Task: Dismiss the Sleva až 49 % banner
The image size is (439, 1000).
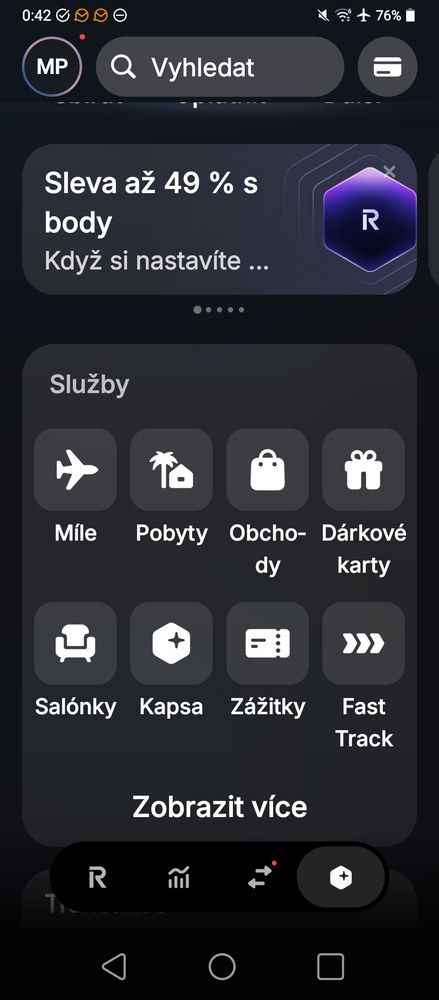Action: 389,171
